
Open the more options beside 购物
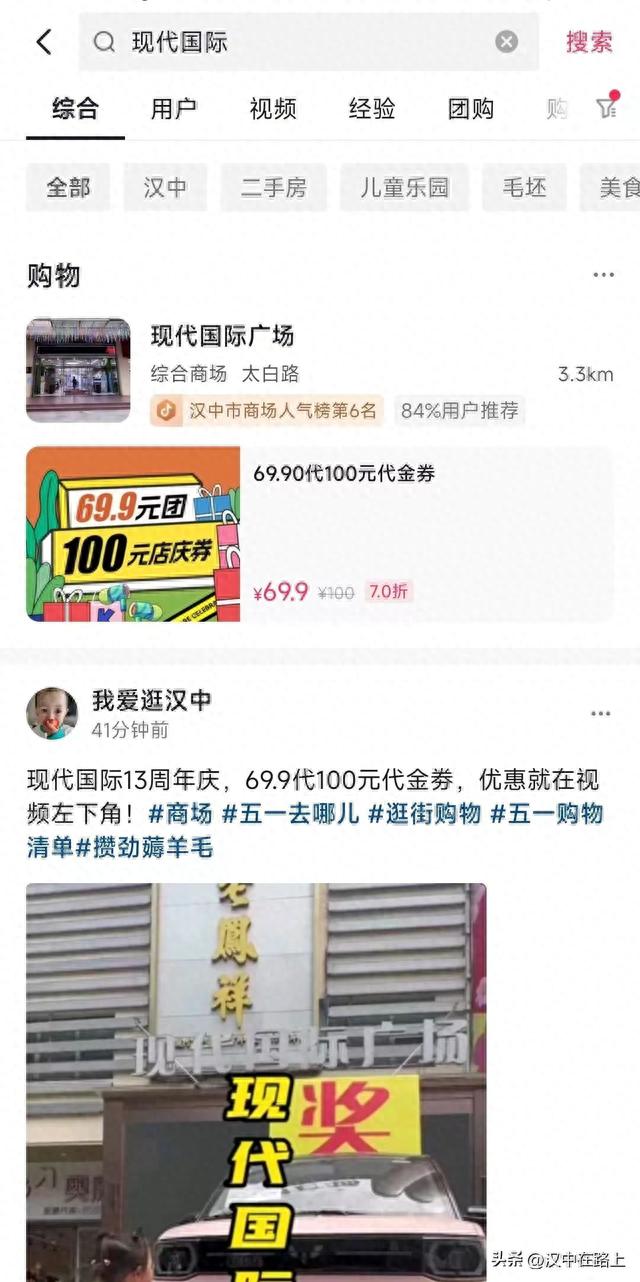(603, 275)
